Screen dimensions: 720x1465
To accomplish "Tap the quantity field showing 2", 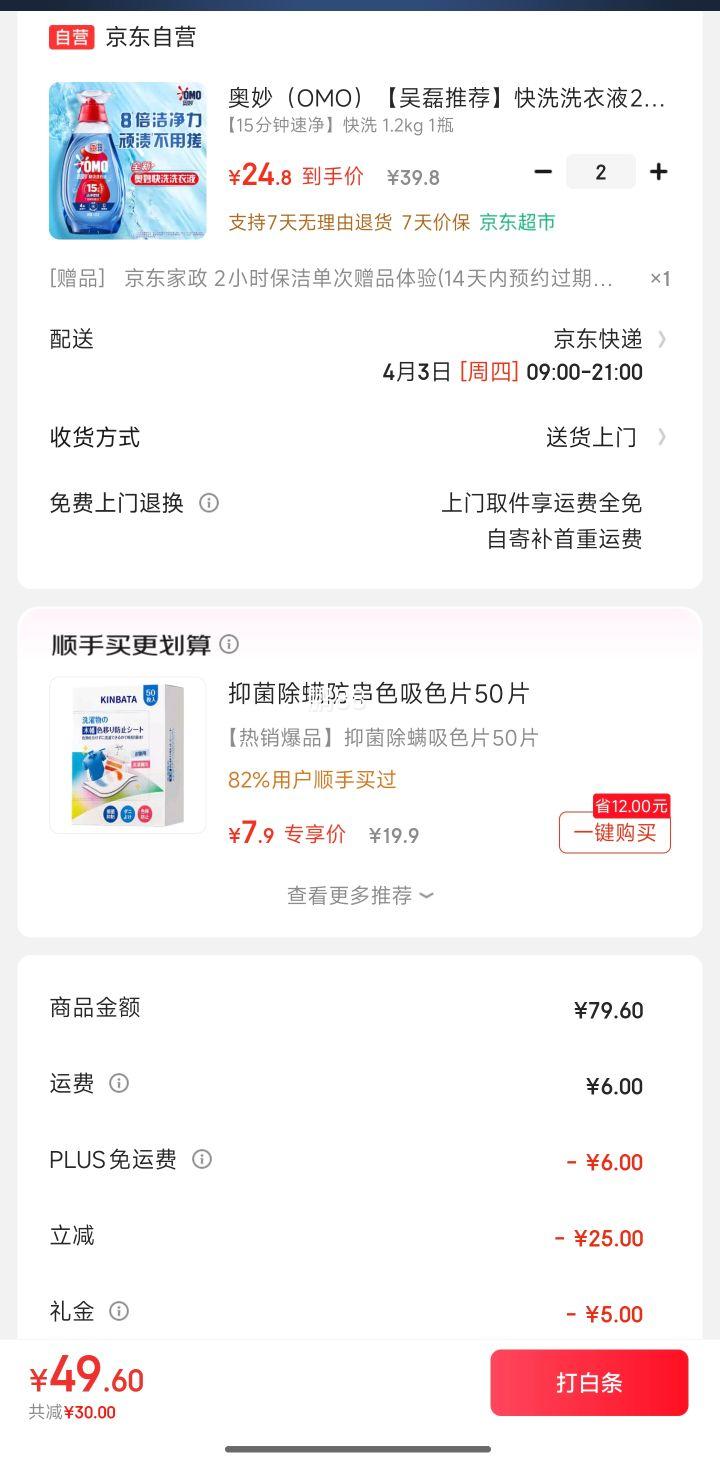I will click(601, 171).
